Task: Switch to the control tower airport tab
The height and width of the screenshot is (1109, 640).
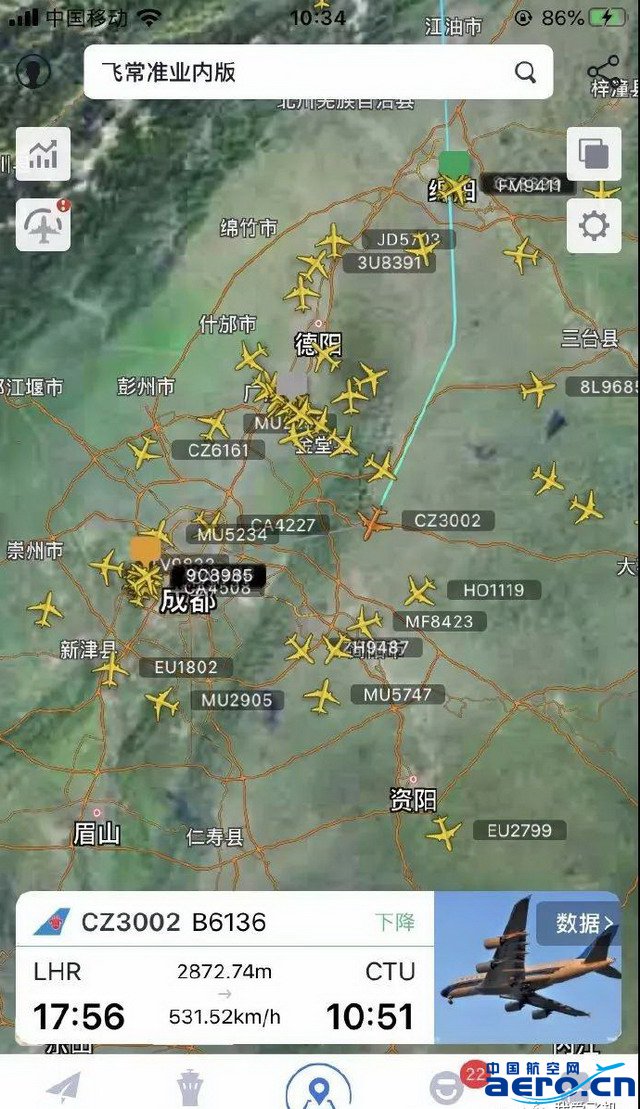Action: pyautogui.click(x=190, y=1087)
